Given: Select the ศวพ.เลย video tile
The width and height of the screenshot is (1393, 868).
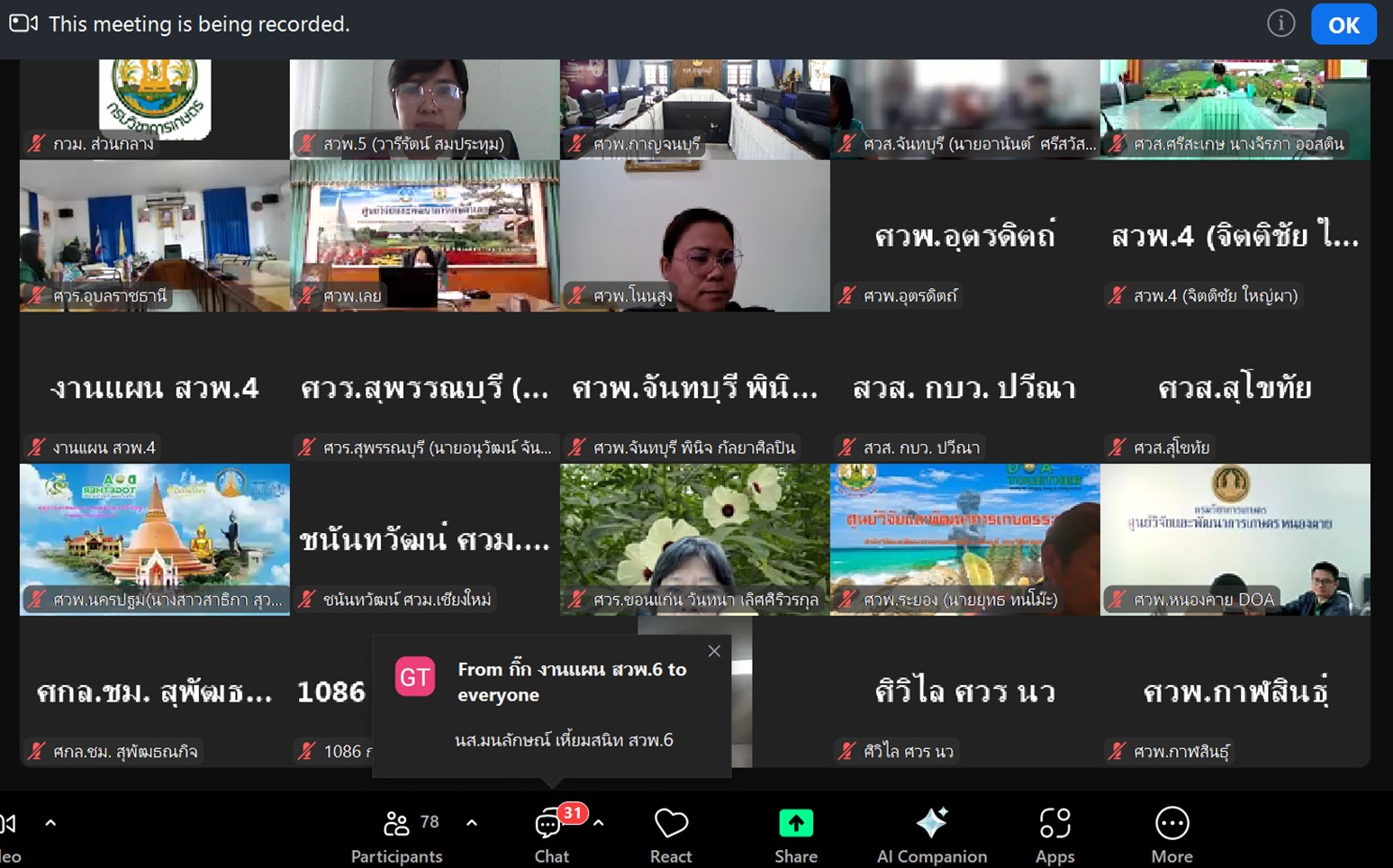Looking at the screenshot, I should (x=424, y=236).
